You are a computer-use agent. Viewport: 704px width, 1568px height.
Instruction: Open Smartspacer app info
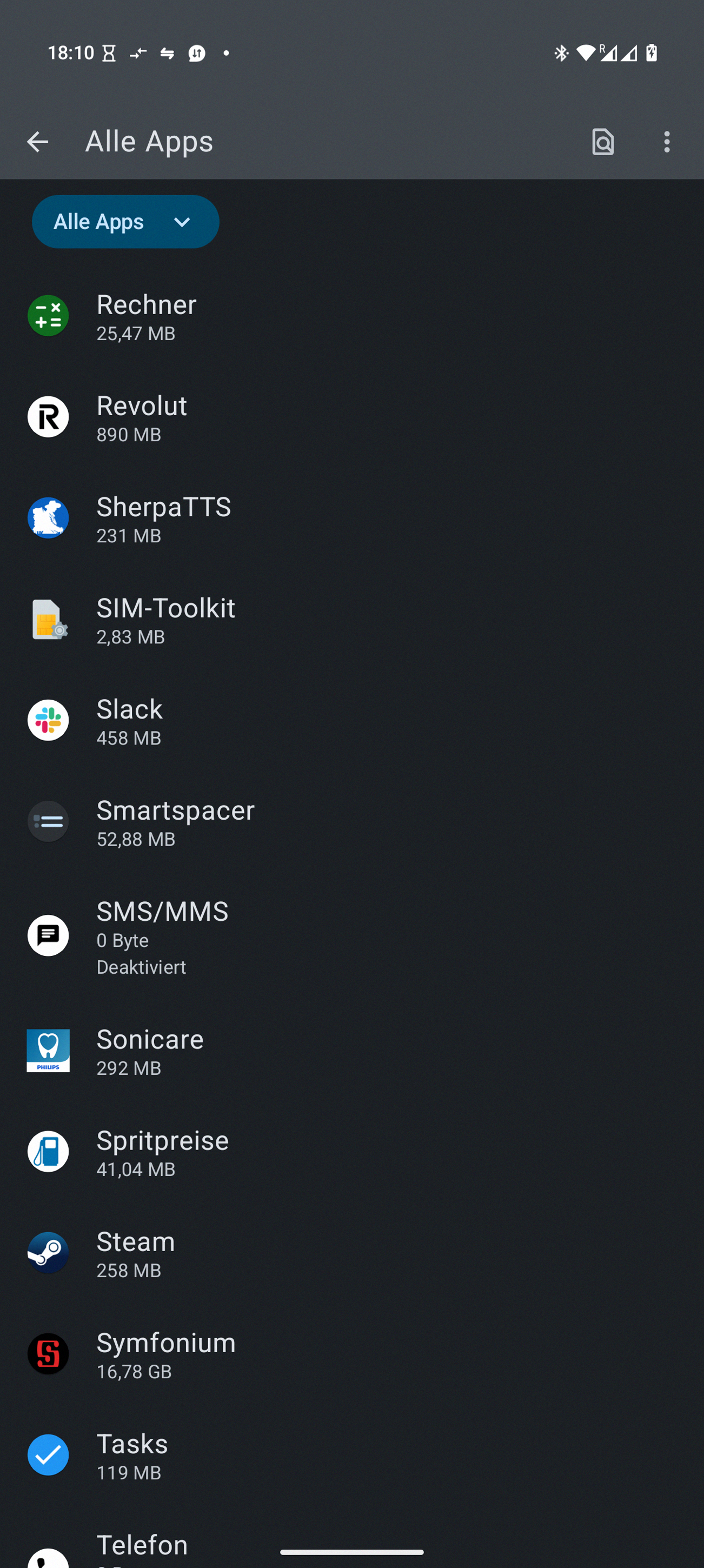pos(351,822)
